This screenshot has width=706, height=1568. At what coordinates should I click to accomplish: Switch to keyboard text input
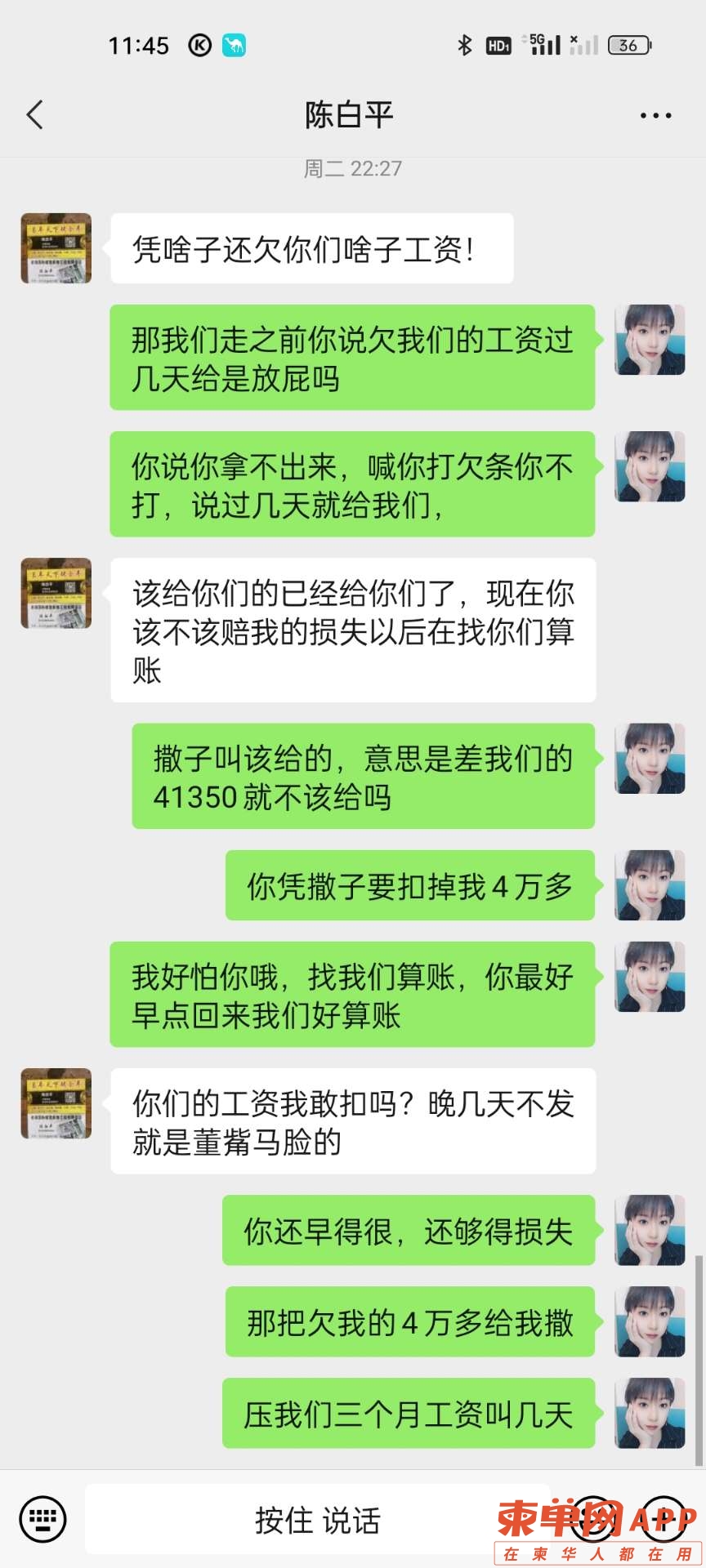(42, 1518)
